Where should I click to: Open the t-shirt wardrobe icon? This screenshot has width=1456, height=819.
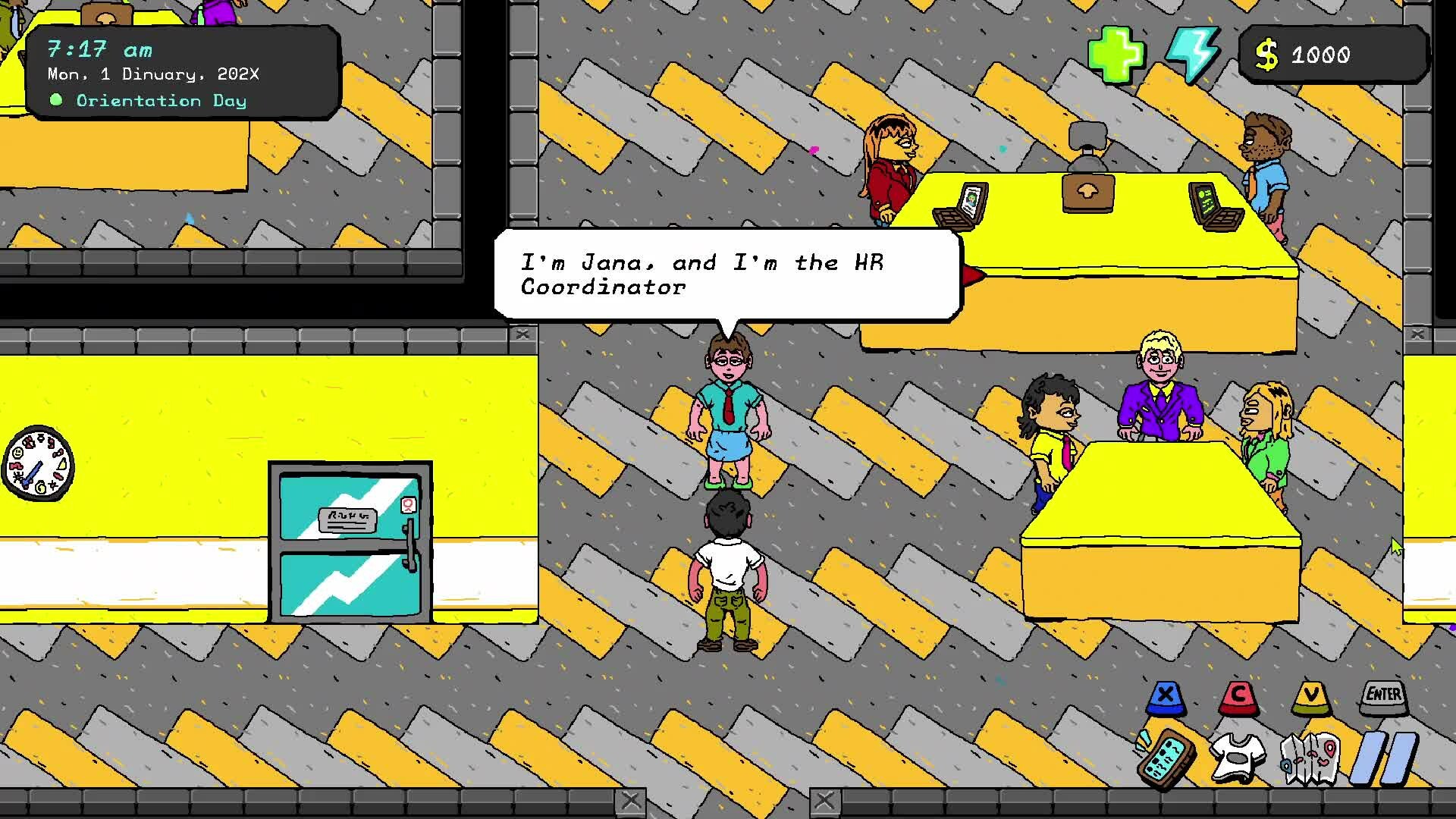(x=1238, y=757)
